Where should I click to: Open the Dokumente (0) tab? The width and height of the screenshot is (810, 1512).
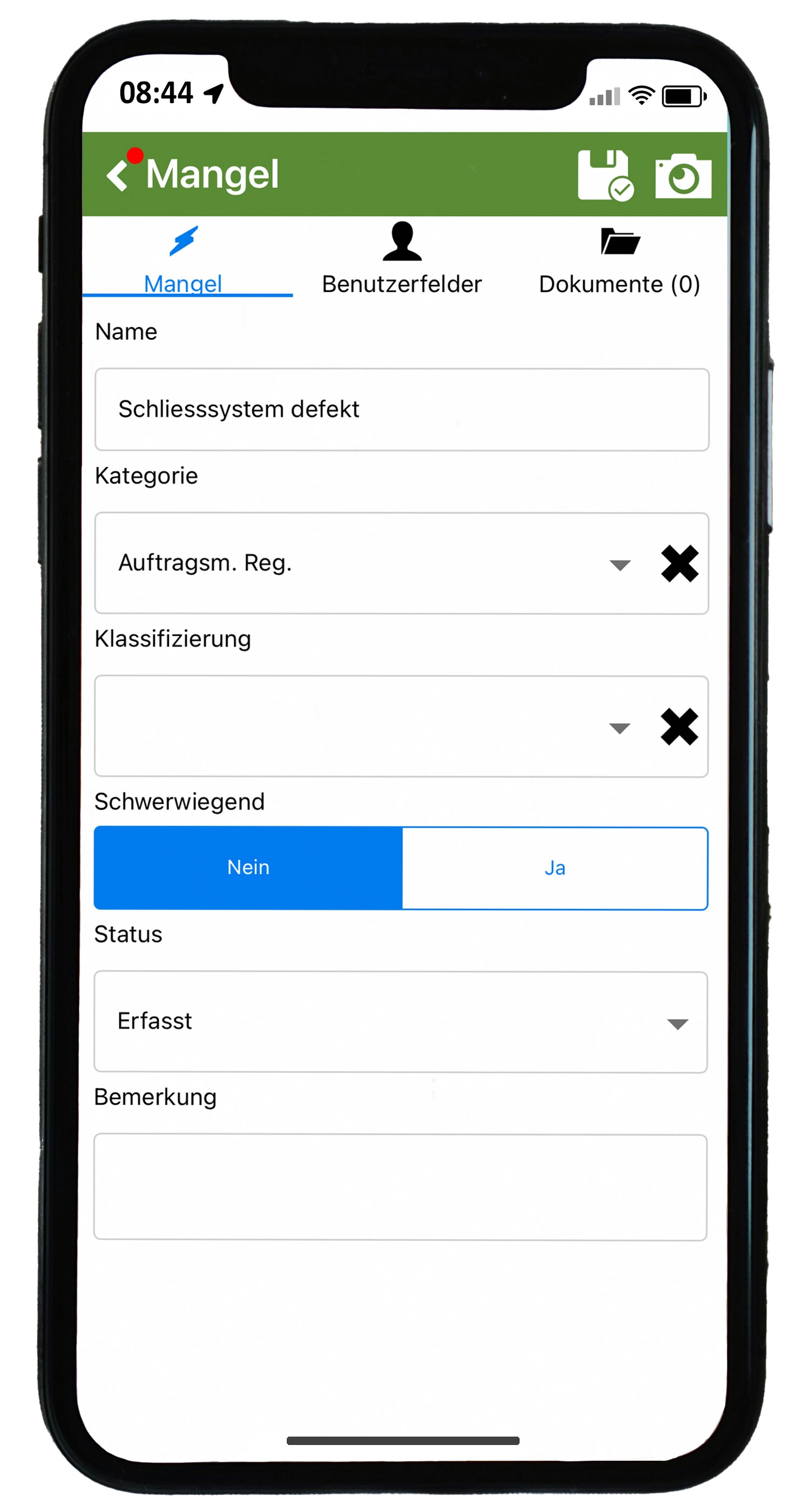point(619,258)
